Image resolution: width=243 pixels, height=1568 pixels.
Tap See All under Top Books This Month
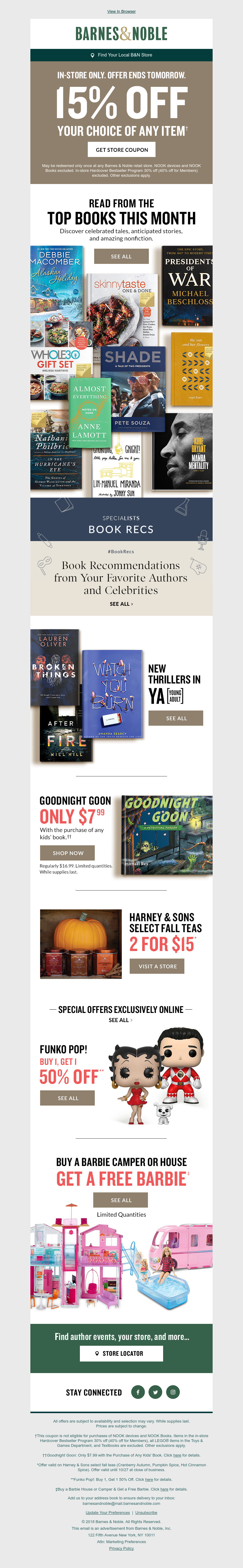click(121, 256)
